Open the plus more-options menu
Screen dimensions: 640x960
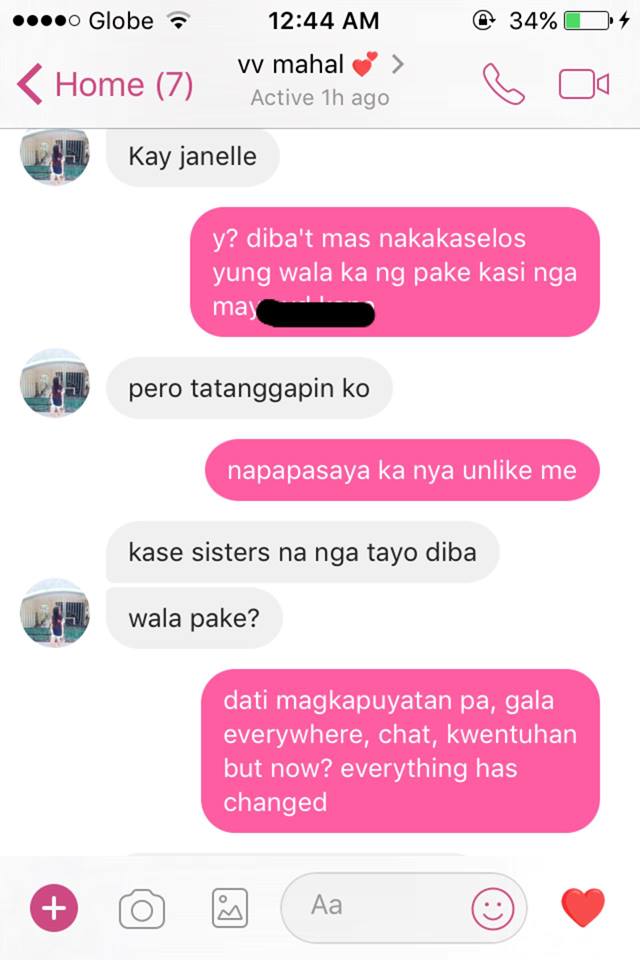[55, 908]
